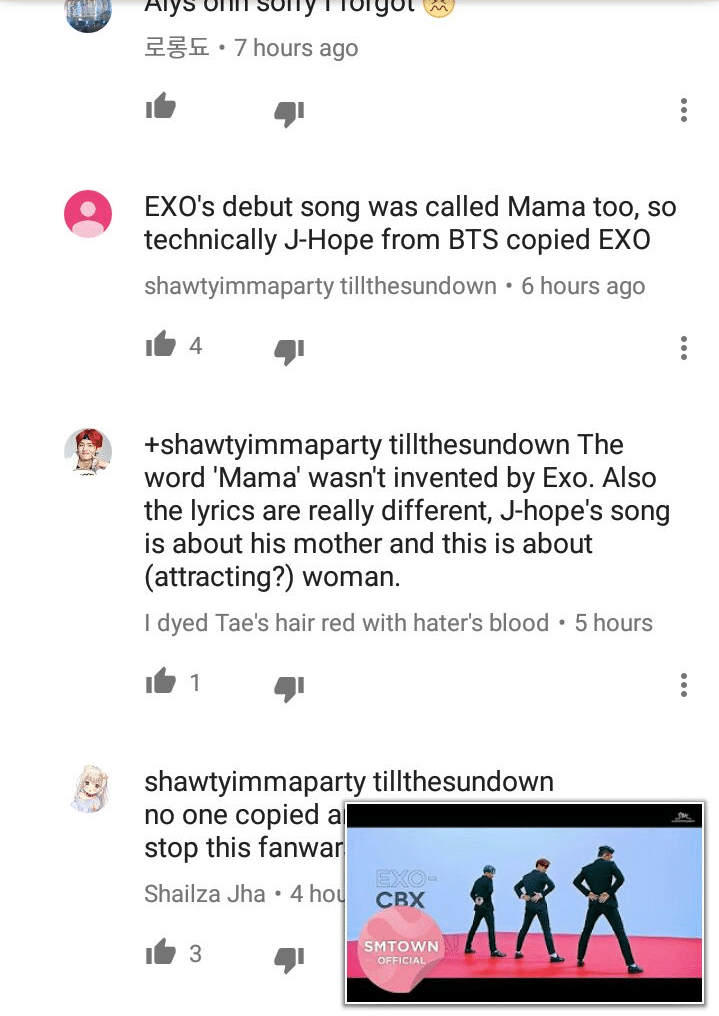The image size is (719, 1016).
Task: Dislike the comment by 로롱됴
Action: 288,112
